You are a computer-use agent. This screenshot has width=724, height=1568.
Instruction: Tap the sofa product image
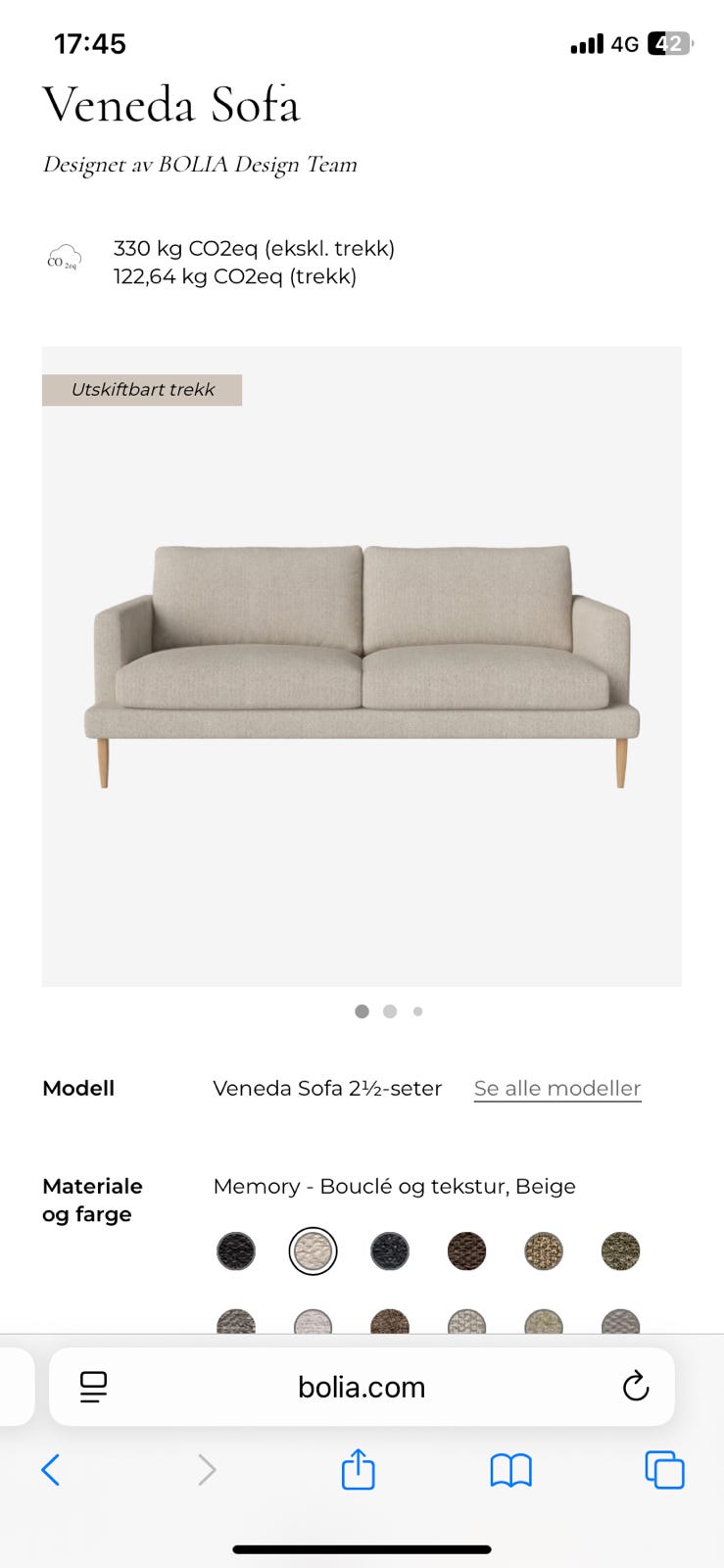[x=362, y=665]
